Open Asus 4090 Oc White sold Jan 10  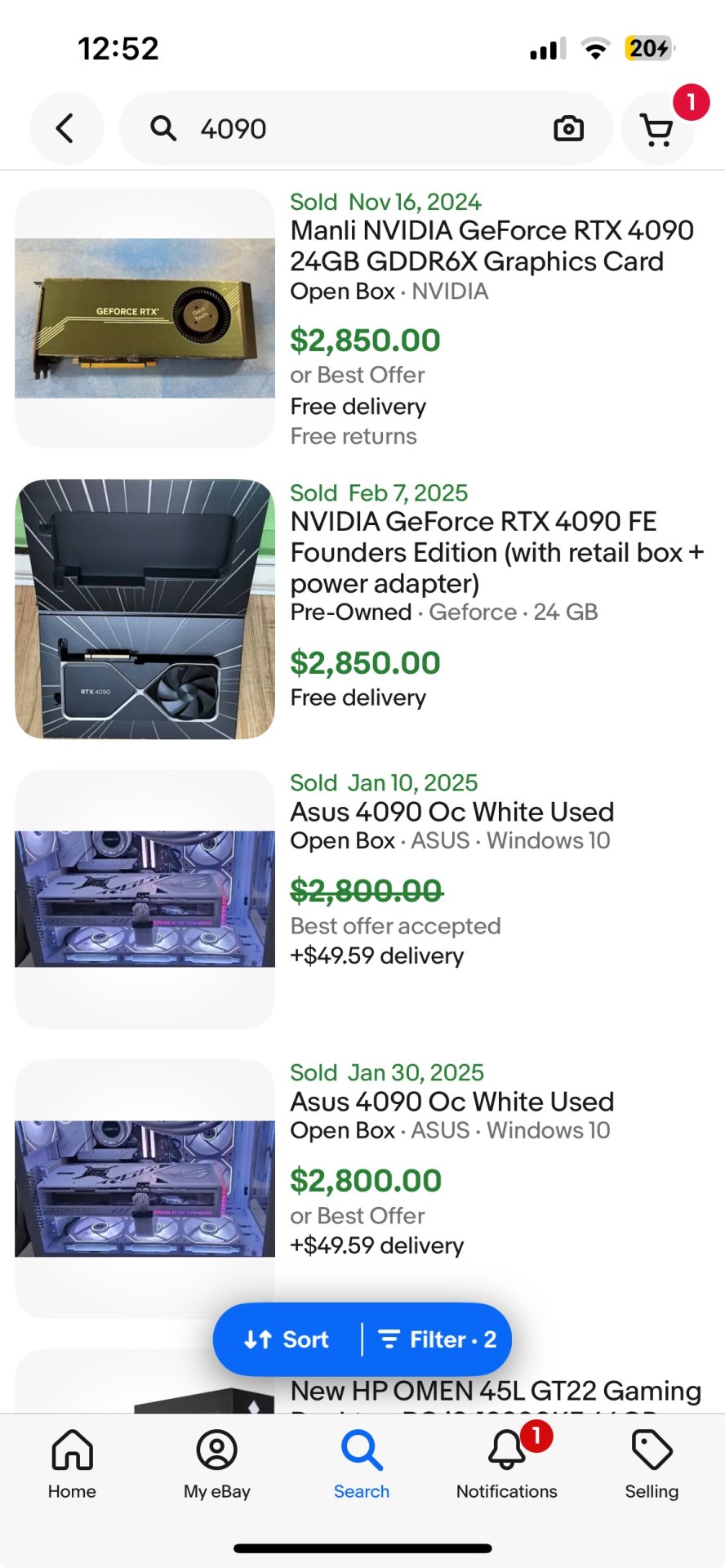point(451,812)
